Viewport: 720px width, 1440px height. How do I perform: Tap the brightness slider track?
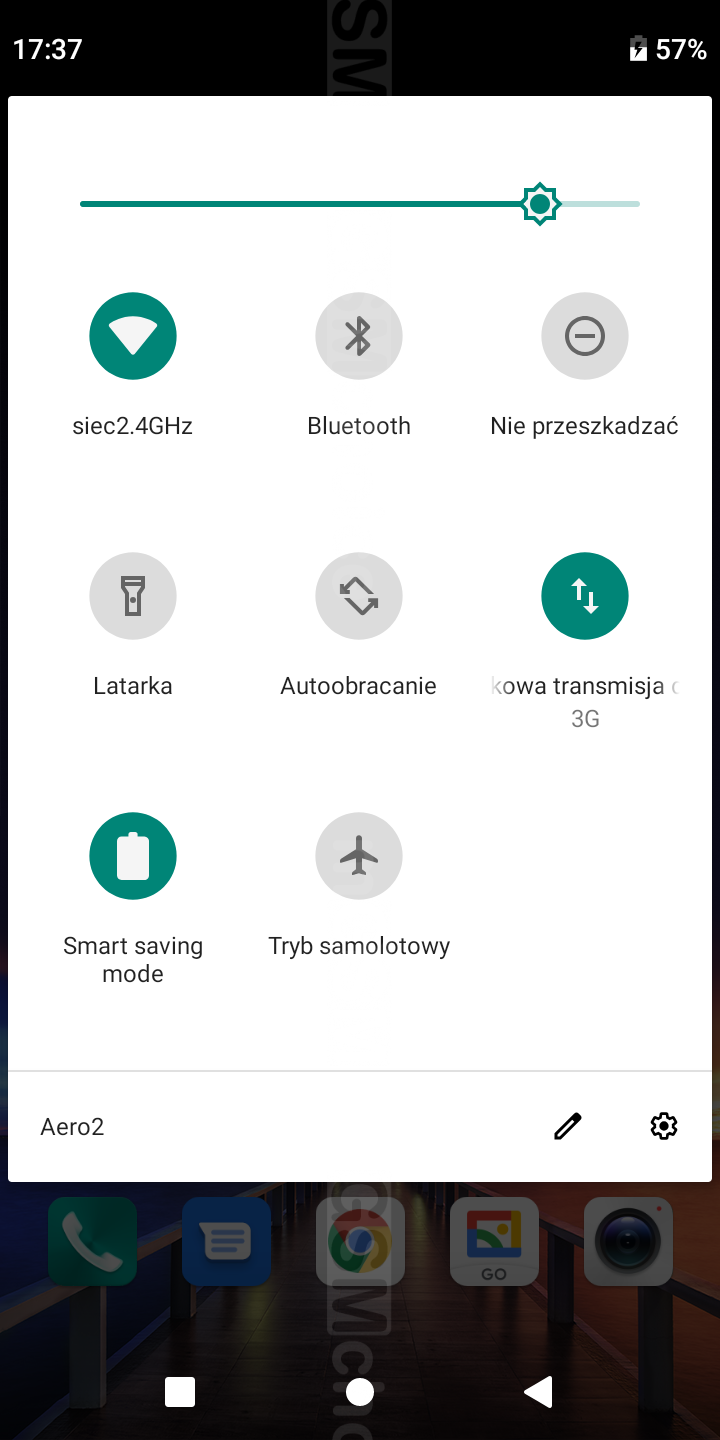click(x=300, y=204)
